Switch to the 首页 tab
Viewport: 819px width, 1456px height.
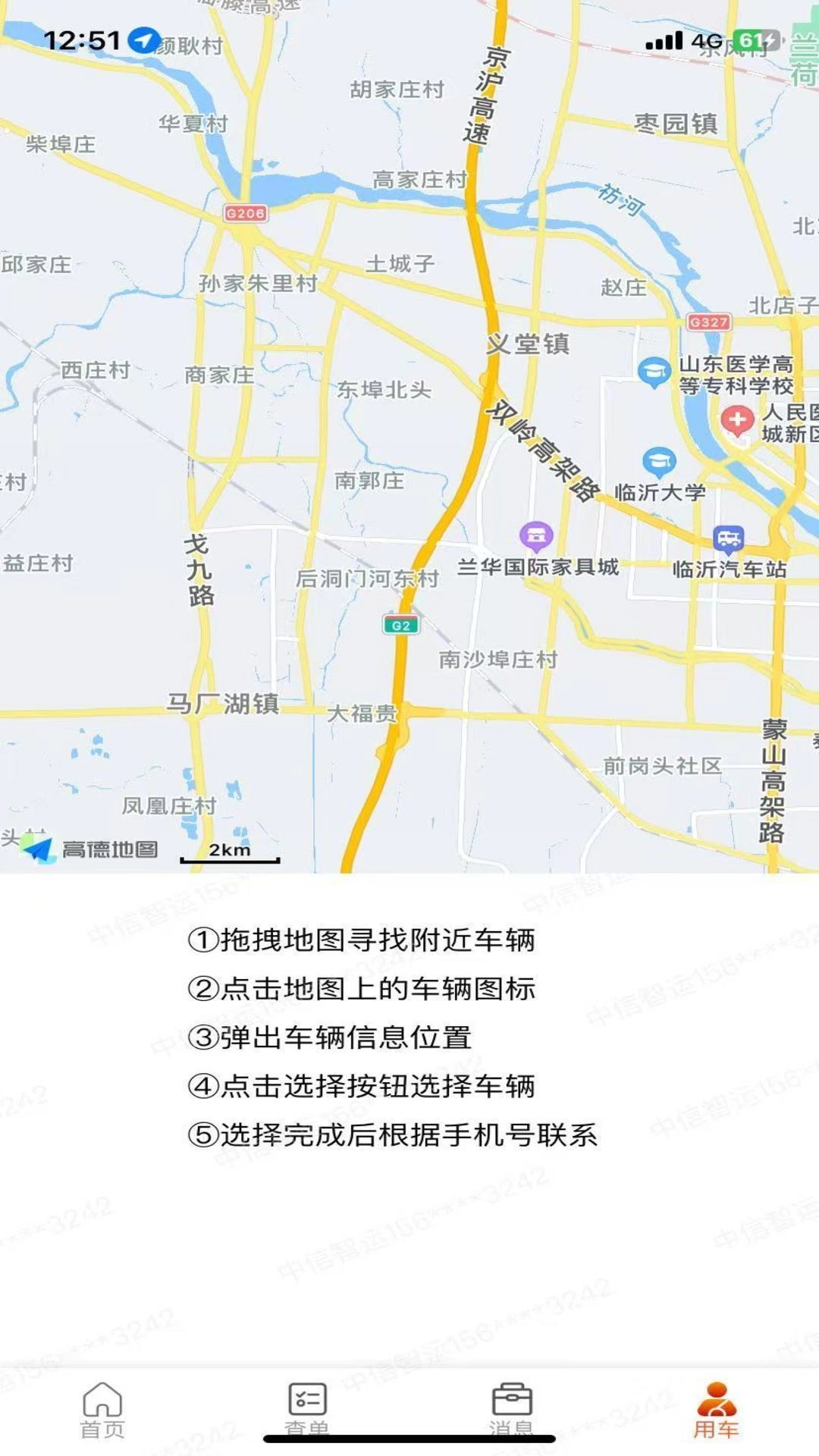coord(102,1409)
